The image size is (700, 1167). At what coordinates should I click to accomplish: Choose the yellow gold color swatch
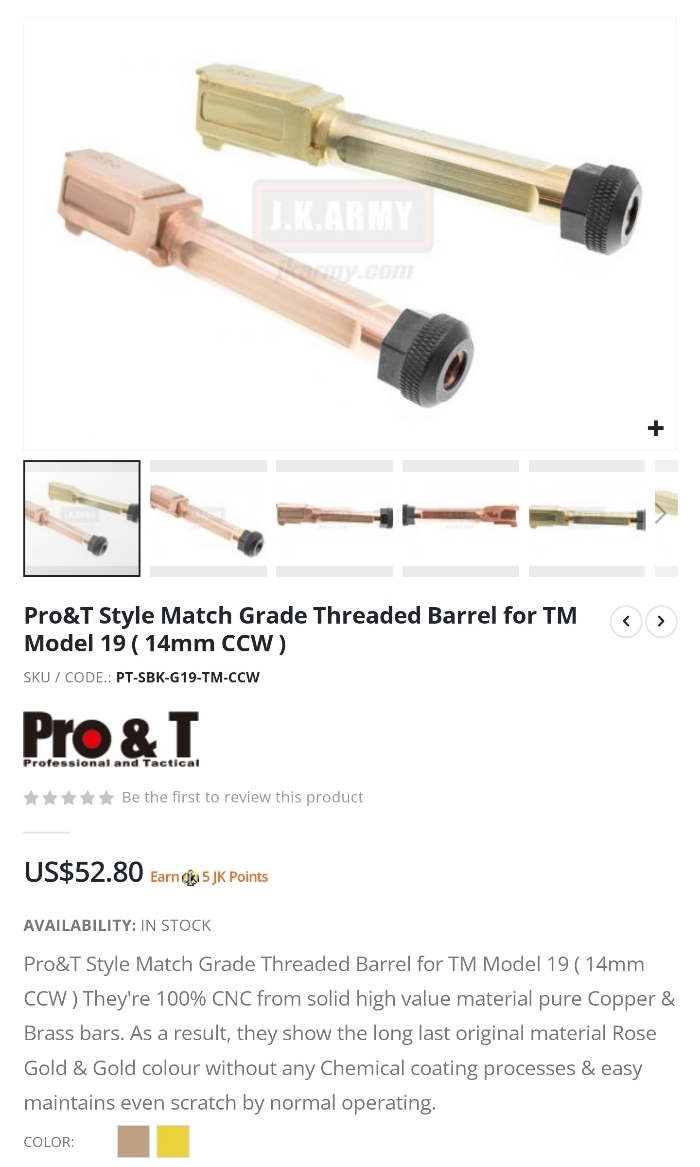pyautogui.click(x=173, y=1141)
